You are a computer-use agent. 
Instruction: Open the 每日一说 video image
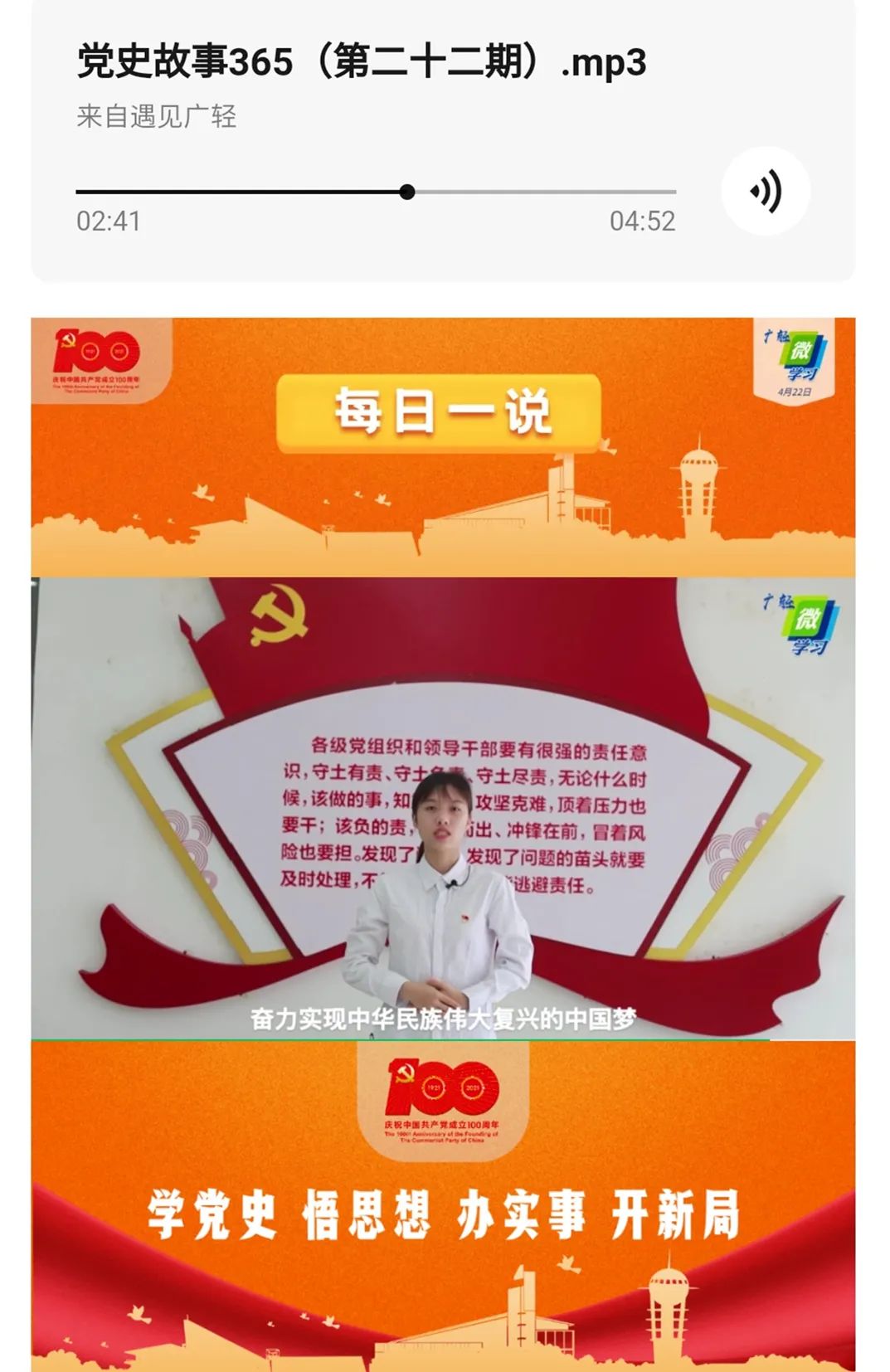443,806
